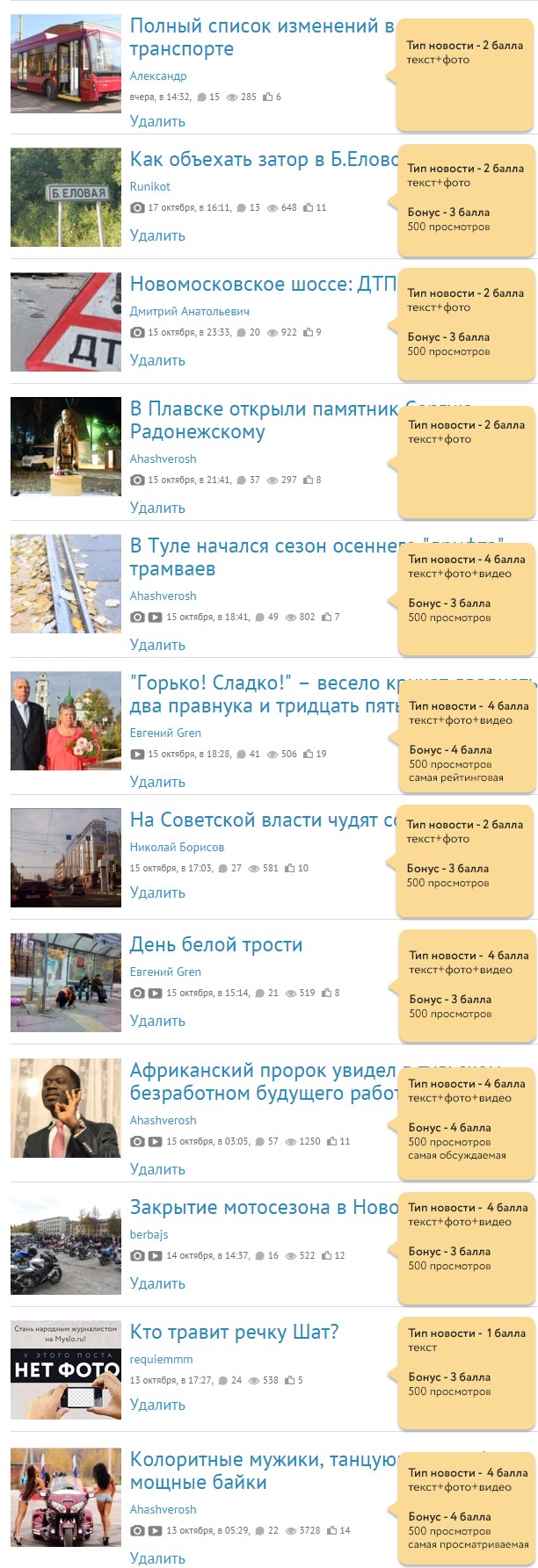538x1568 pixels.
Task: Open article 'Полный список изменений в транспорте'
Action: click(x=261, y=27)
